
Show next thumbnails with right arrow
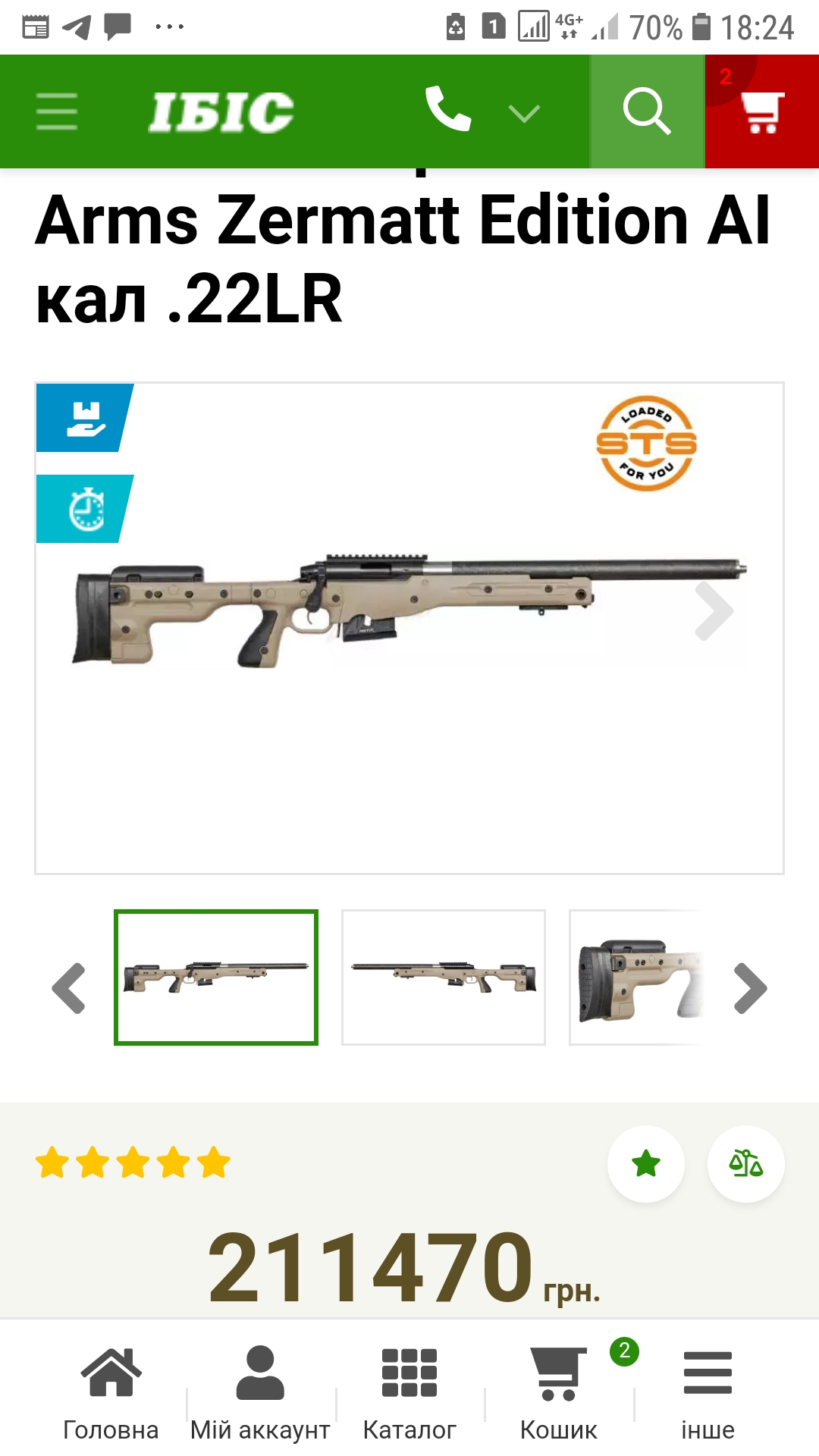(x=750, y=988)
